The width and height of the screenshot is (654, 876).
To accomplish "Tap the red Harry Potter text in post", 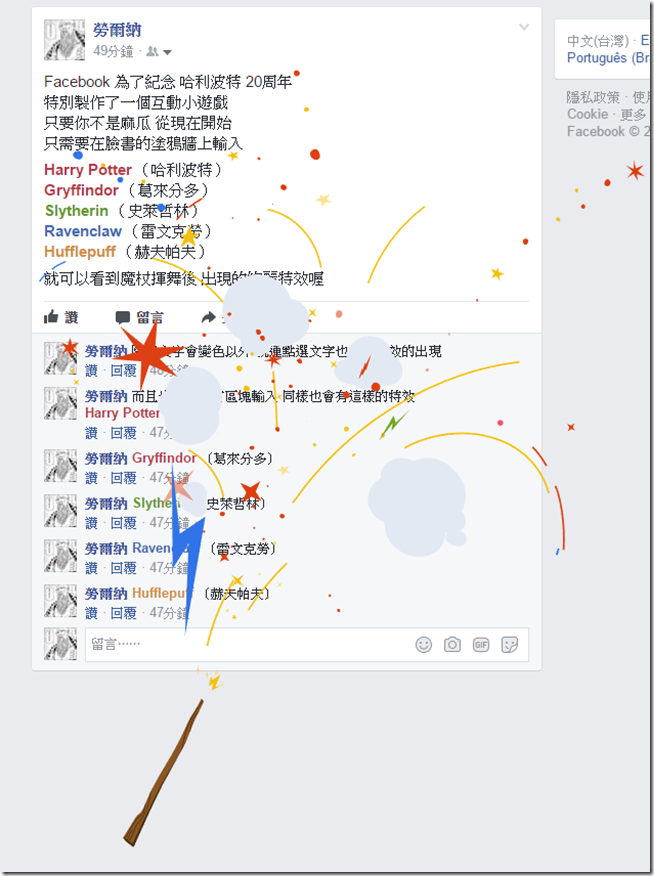I will [87, 170].
